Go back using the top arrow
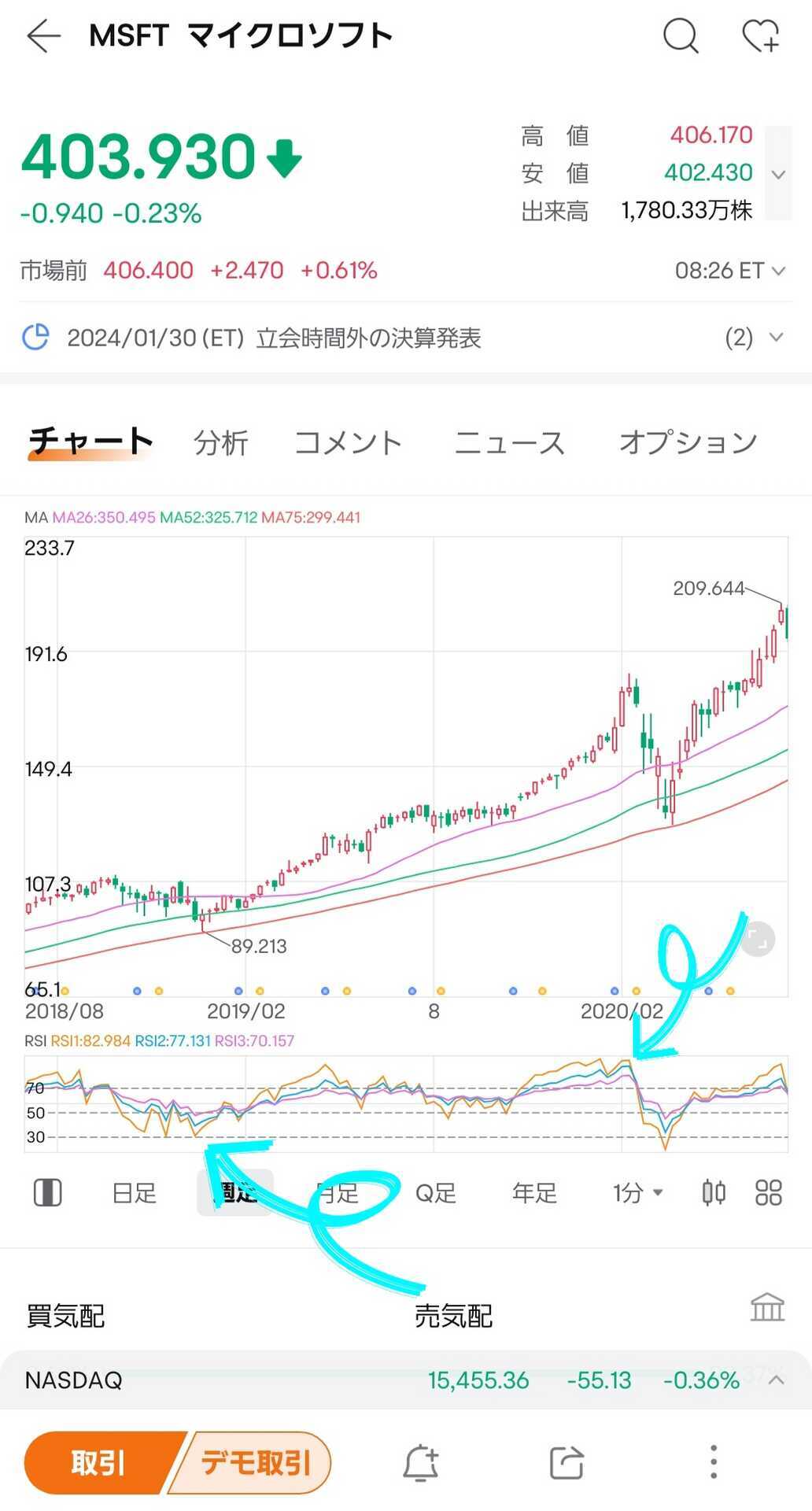Screen dimensions: 812x1511 coord(43,36)
